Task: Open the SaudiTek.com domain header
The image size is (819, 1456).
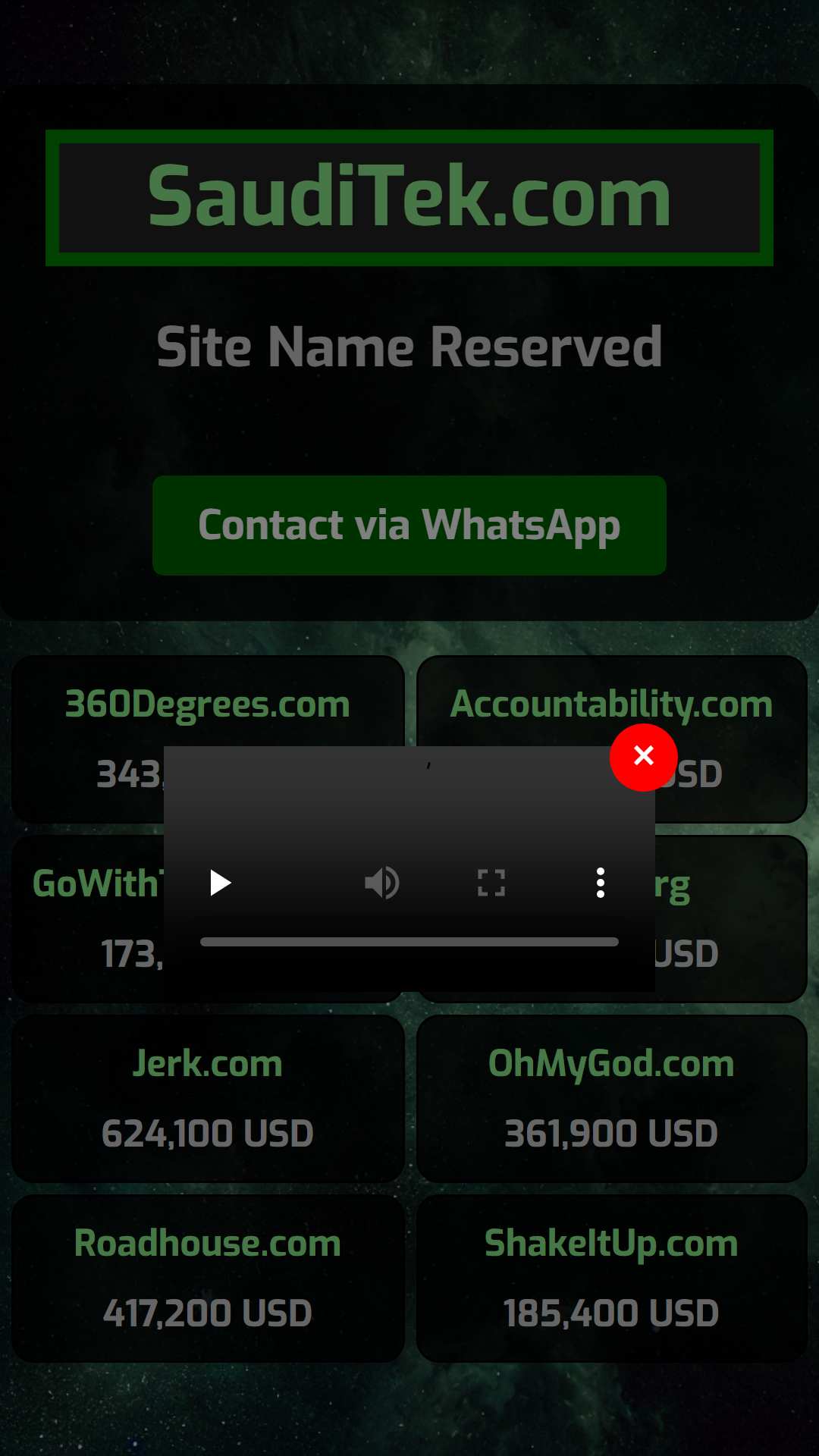Action: point(409,197)
